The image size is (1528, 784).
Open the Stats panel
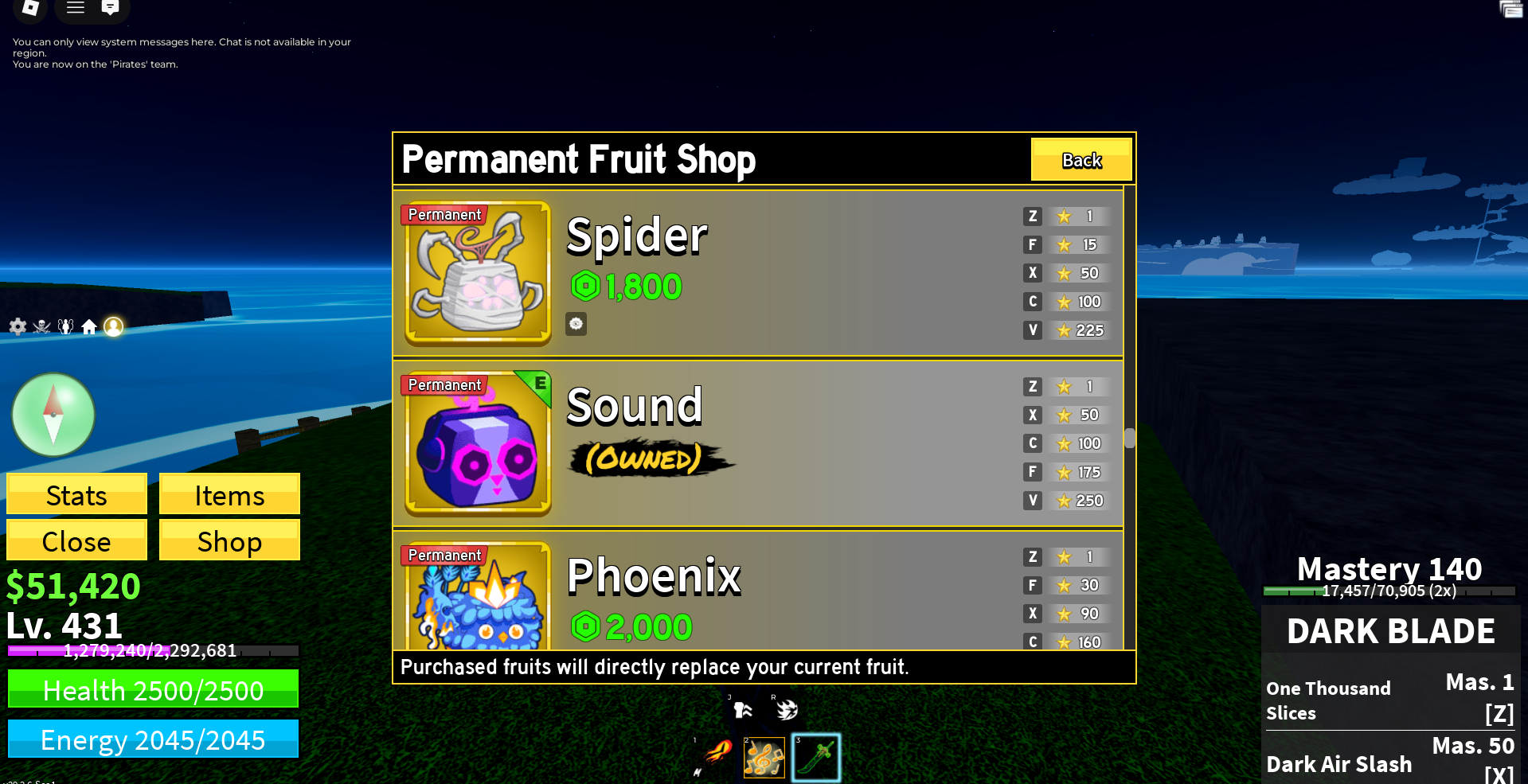click(76, 494)
